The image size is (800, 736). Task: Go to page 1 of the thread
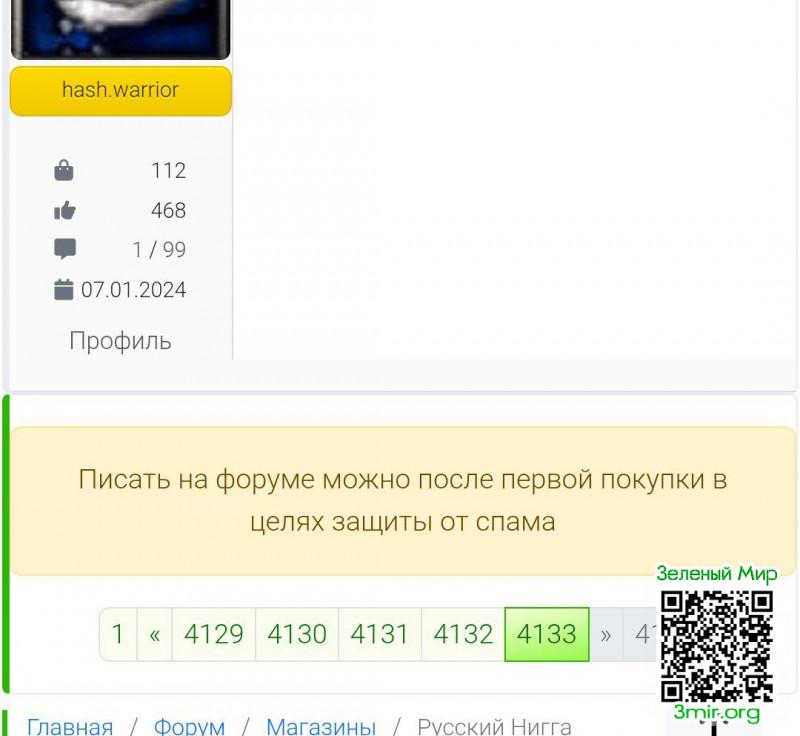118,634
